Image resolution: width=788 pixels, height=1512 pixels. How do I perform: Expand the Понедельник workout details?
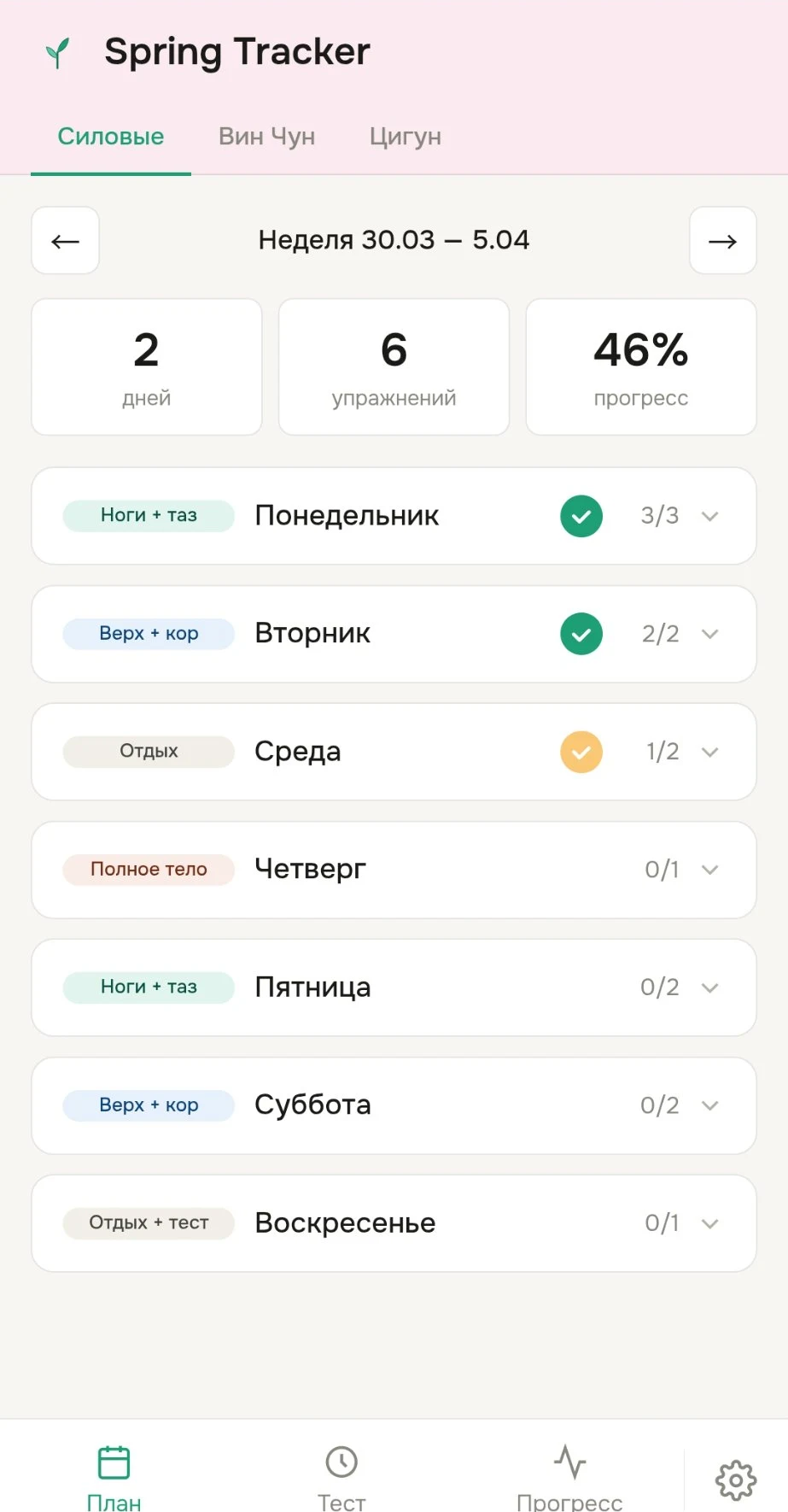point(709,516)
